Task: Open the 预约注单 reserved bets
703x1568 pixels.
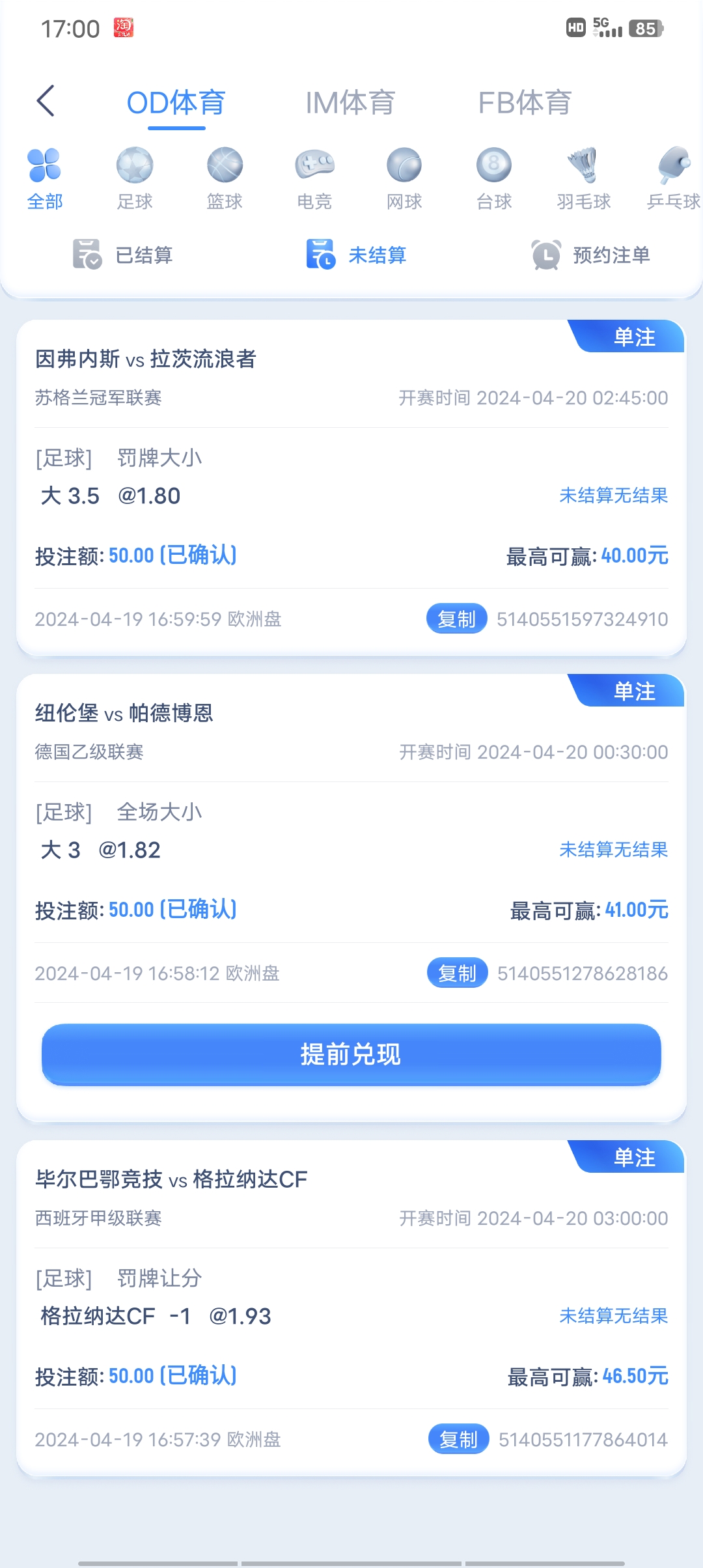Action: [591, 255]
